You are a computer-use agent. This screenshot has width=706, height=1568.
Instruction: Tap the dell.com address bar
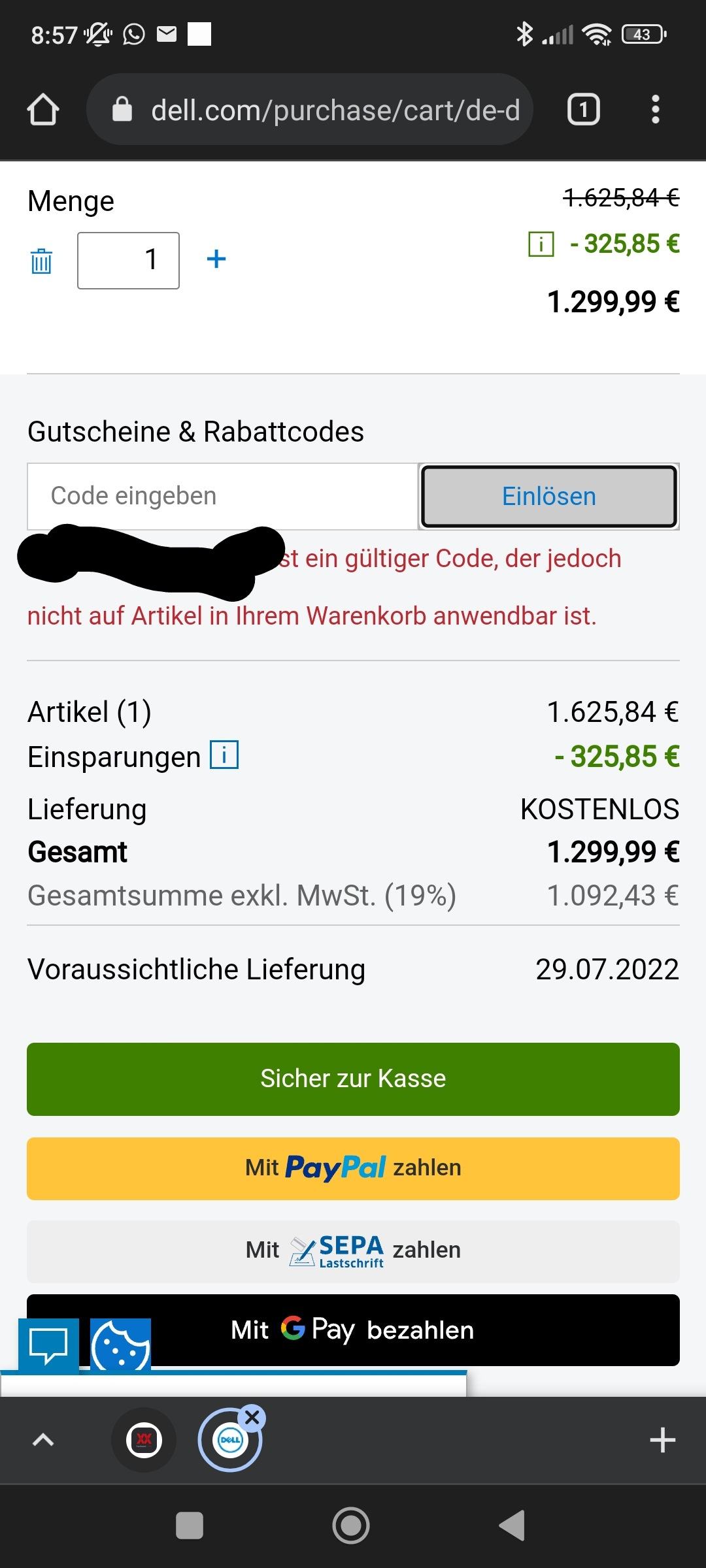pos(310,110)
